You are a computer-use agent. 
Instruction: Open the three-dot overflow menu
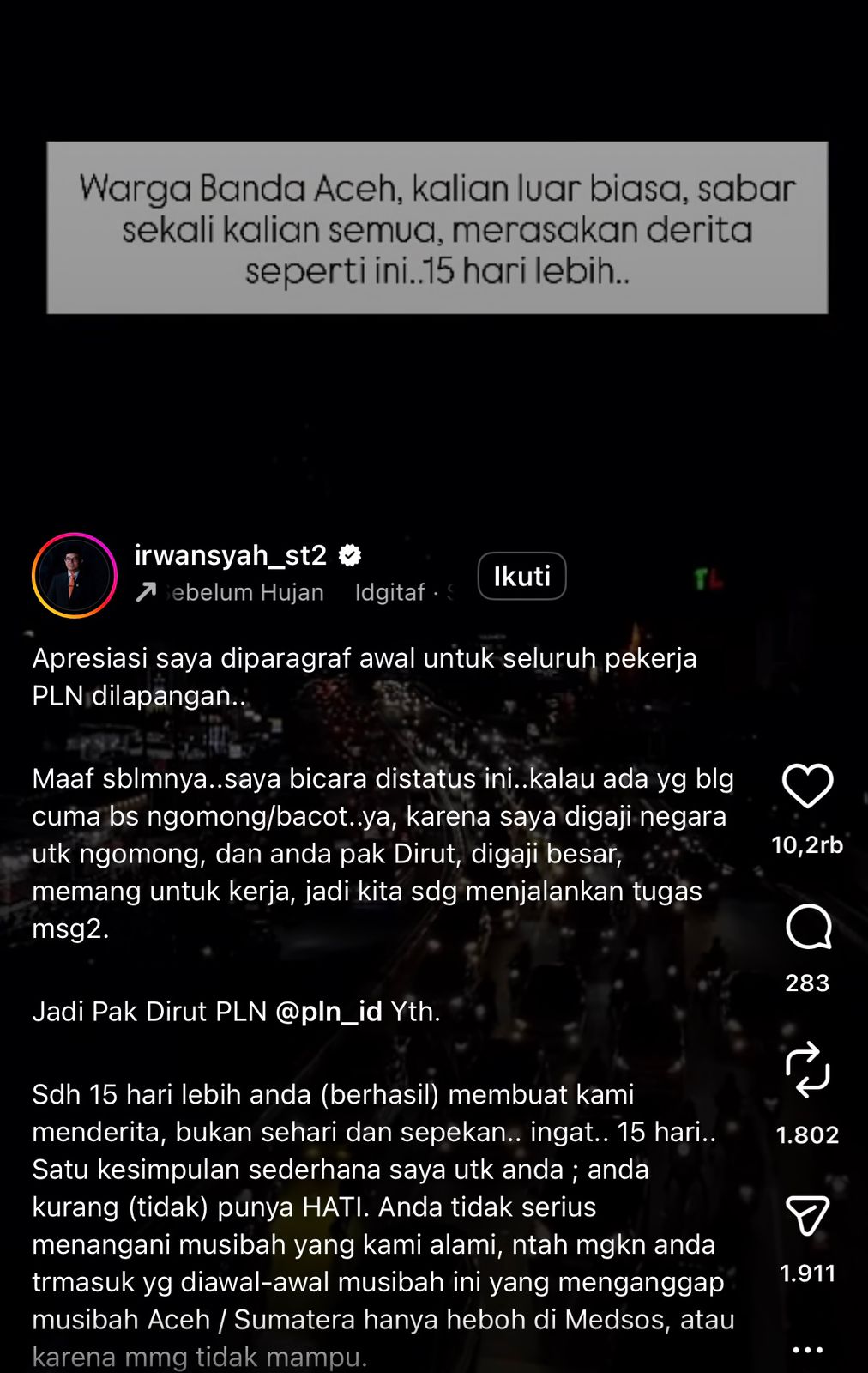(807, 1350)
